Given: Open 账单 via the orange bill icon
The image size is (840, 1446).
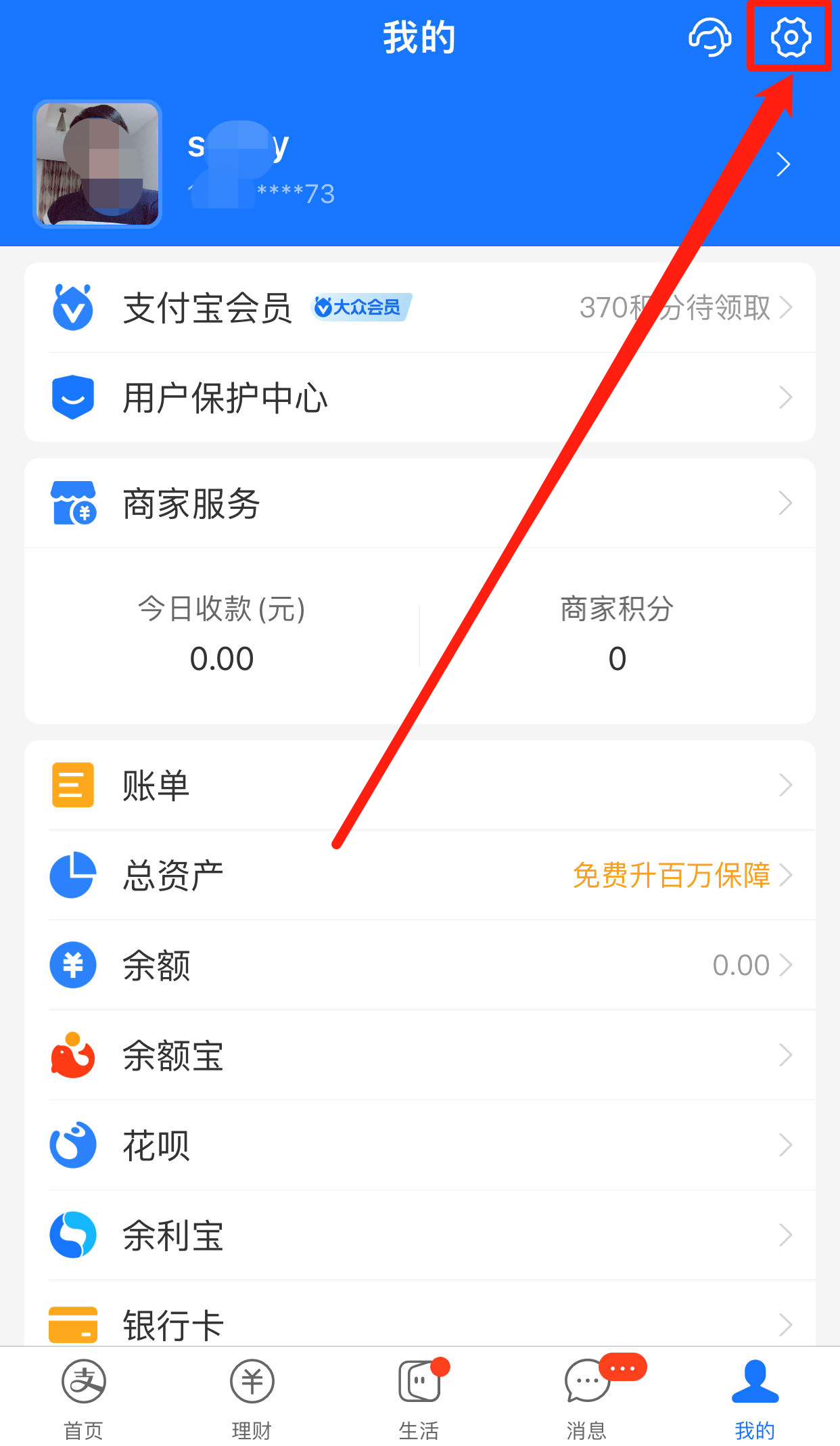Looking at the screenshot, I should (72, 785).
